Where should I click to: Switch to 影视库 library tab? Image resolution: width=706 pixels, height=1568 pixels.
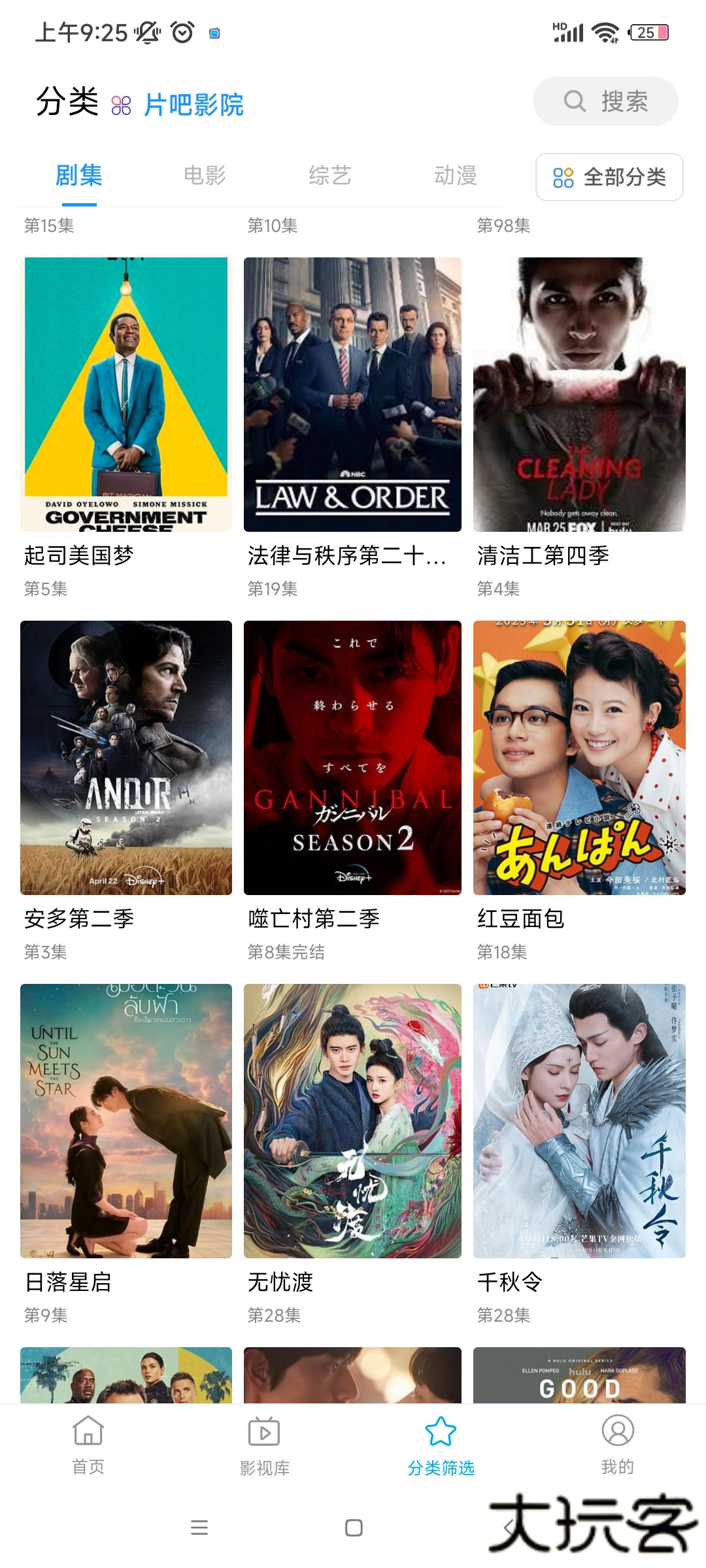(265, 1445)
